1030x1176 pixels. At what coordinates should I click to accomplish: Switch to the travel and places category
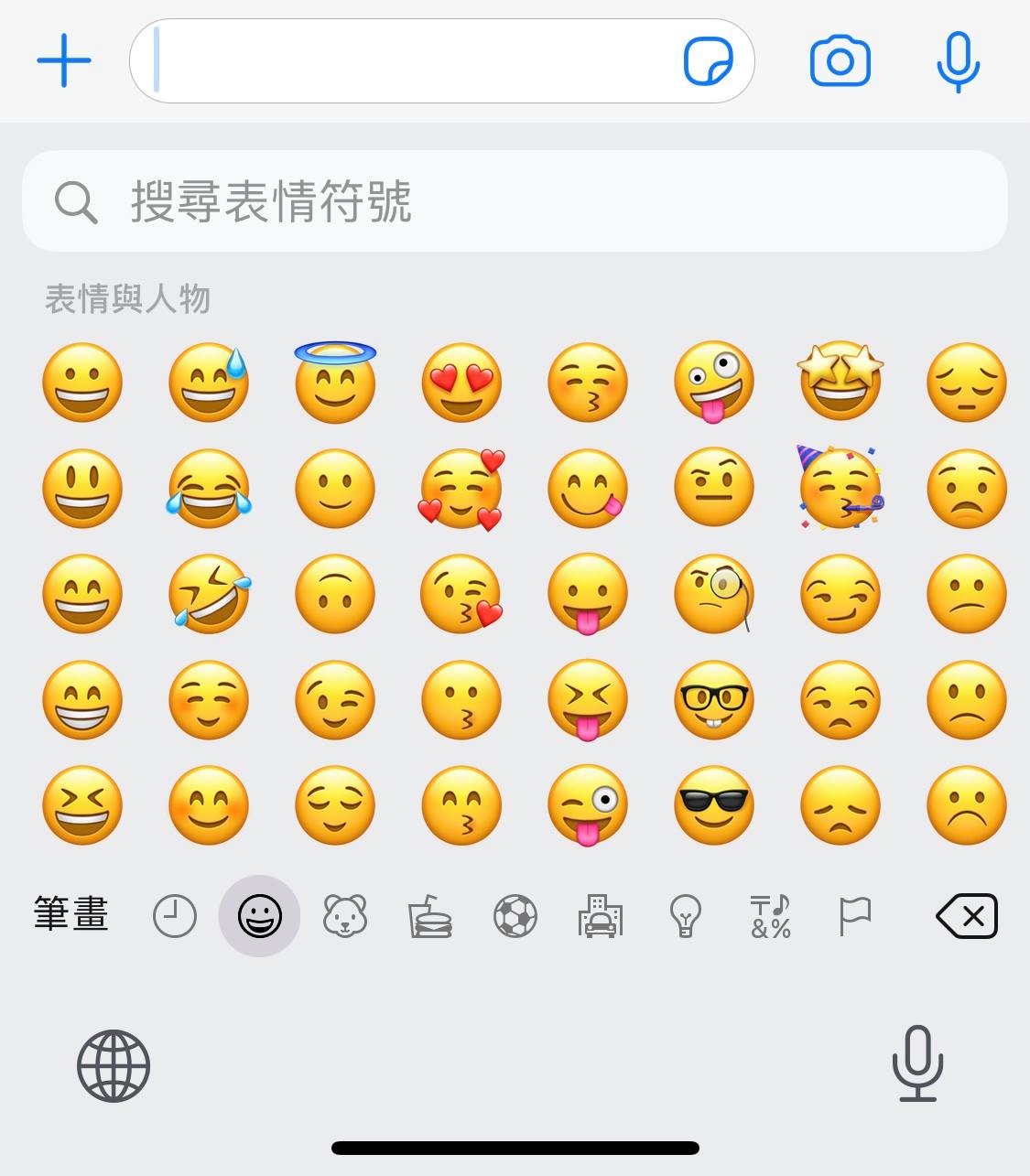(x=600, y=916)
